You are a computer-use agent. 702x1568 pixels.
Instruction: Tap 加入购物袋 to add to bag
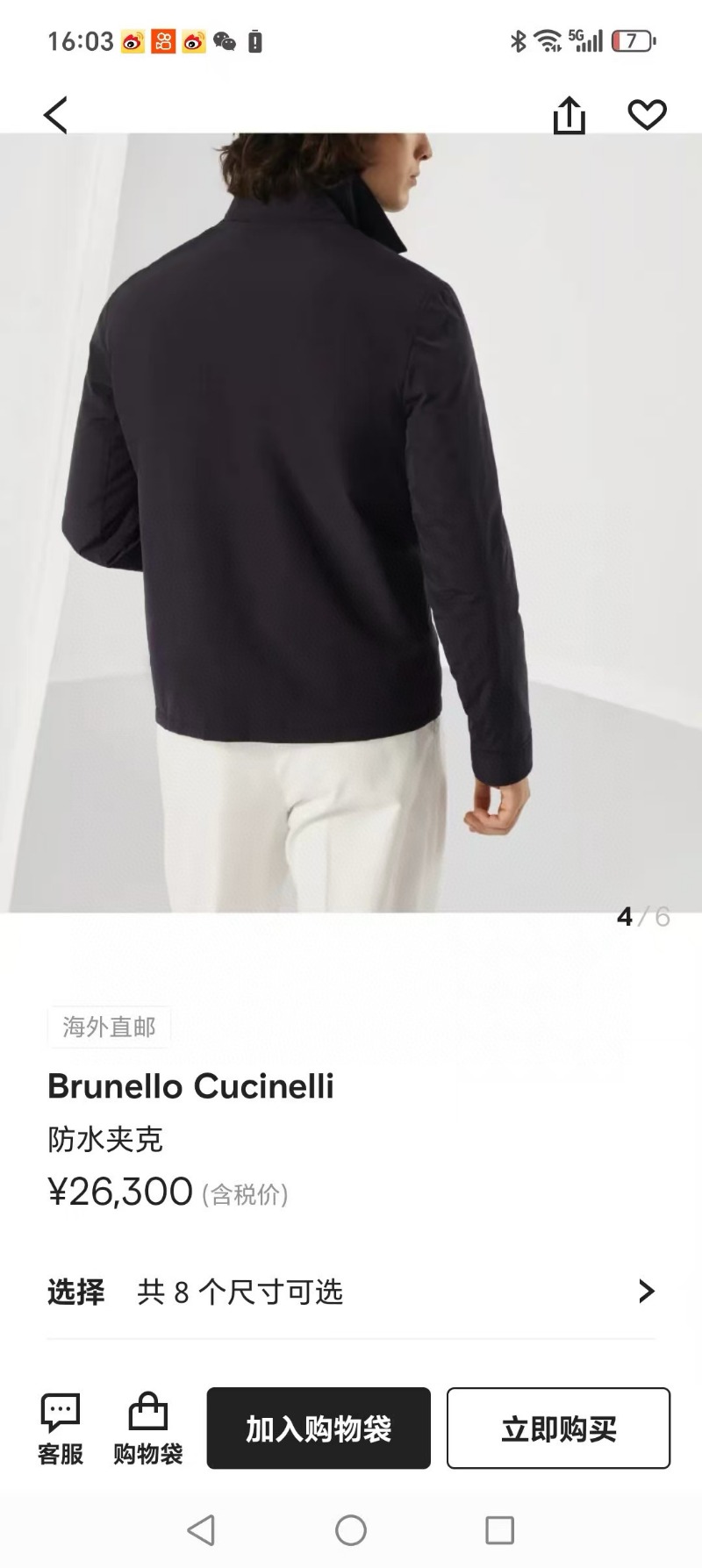tap(319, 1428)
